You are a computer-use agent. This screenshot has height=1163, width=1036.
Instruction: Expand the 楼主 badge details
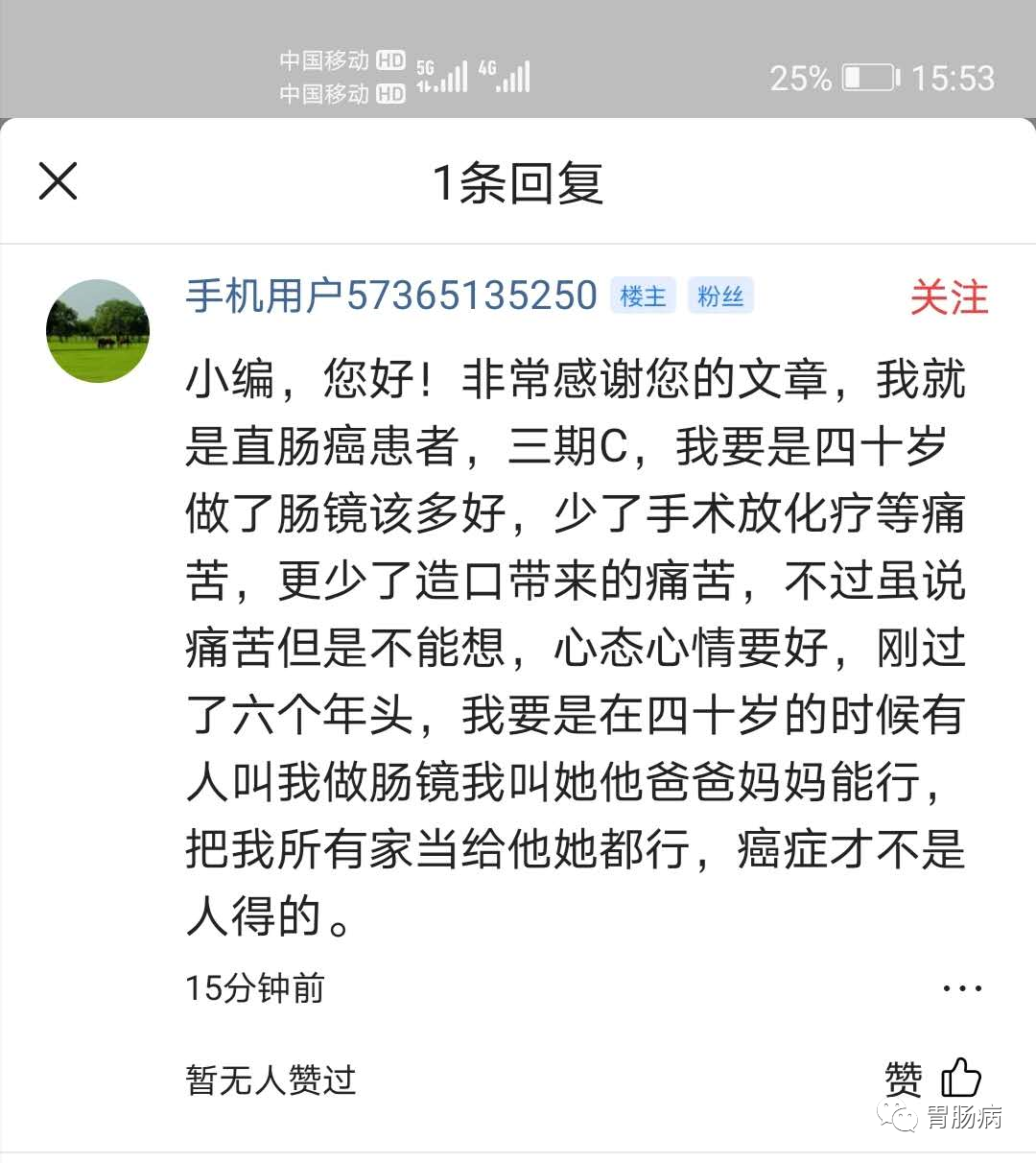[643, 297]
